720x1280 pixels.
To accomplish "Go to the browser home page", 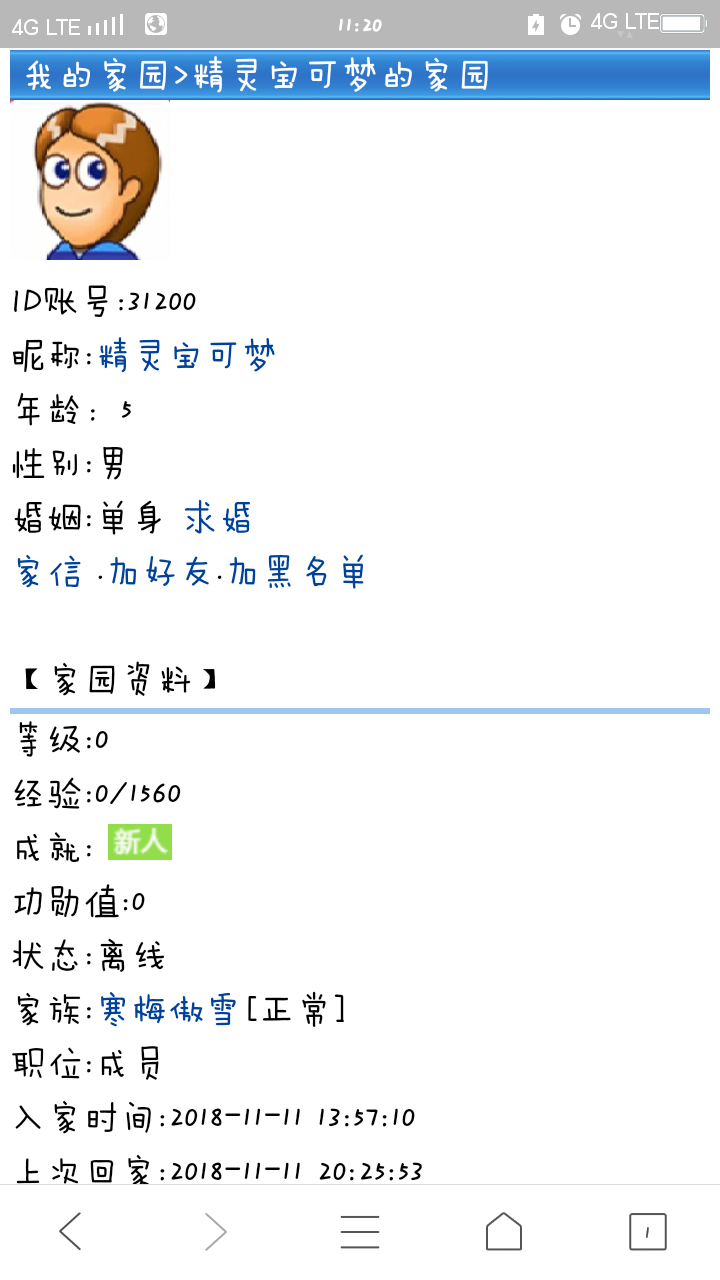I will 504,1231.
